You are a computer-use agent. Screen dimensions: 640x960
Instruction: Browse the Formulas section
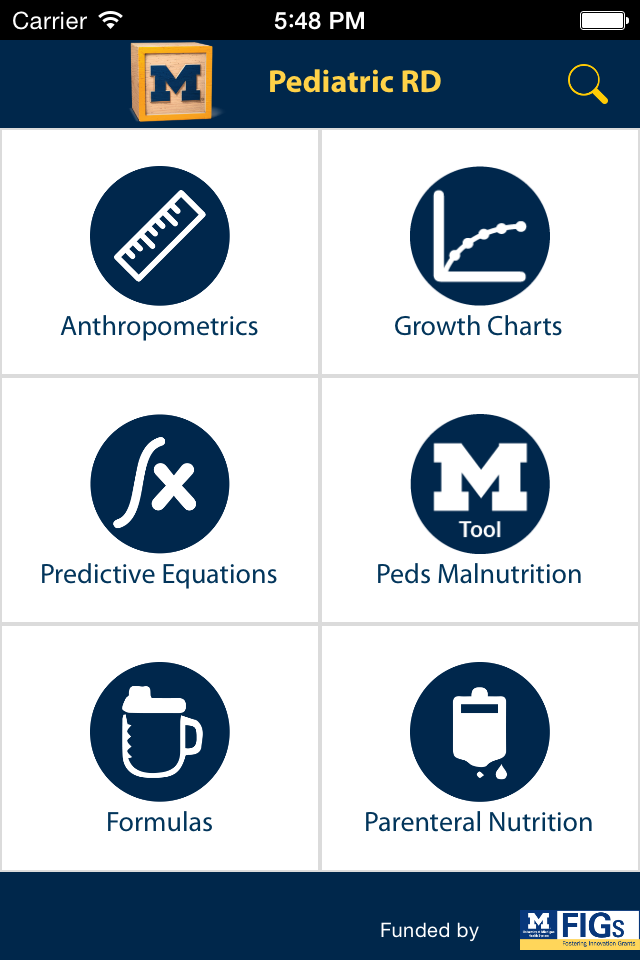point(160,748)
